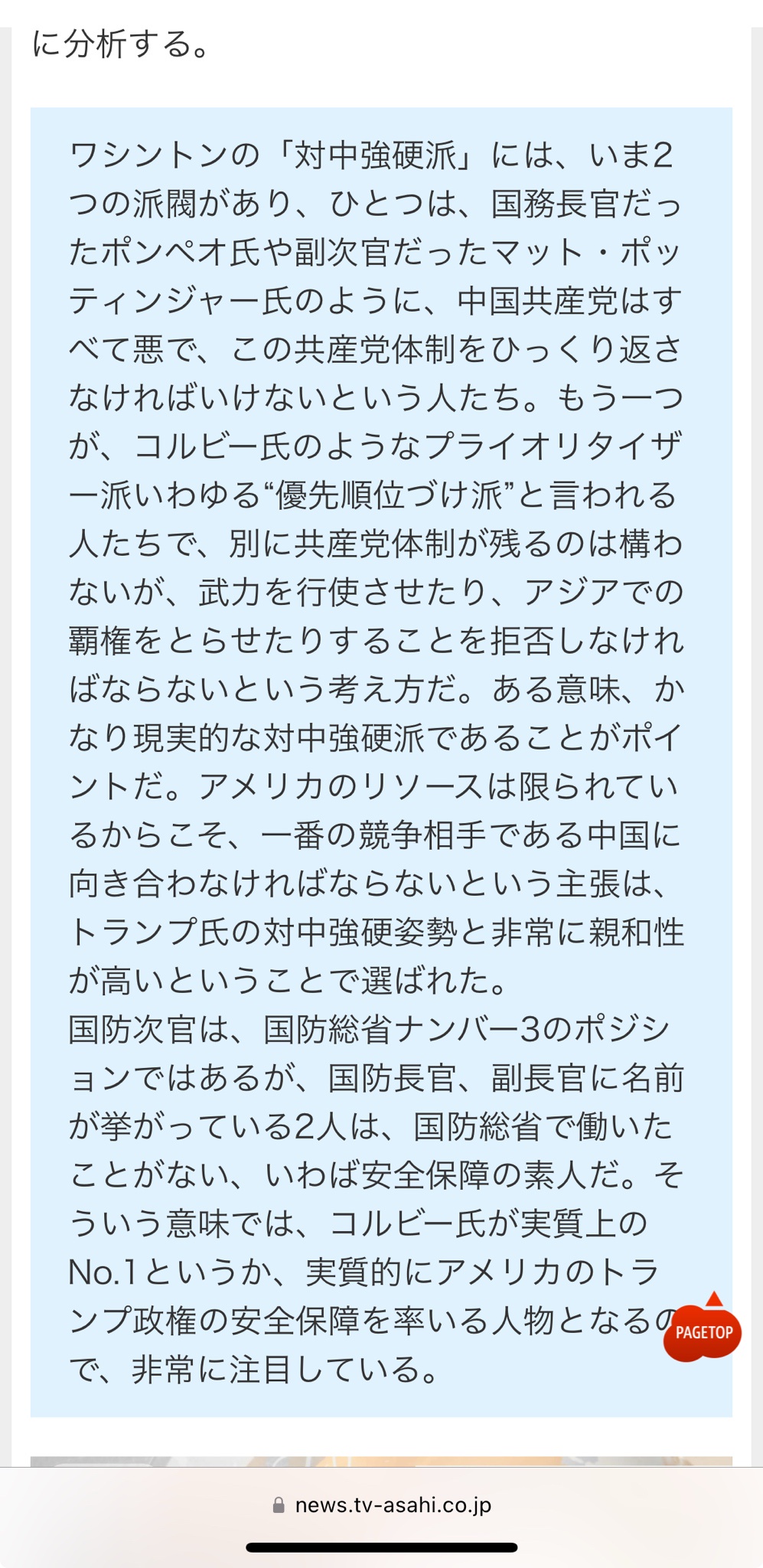Tap the PAGETOP button

pos(703,1331)
